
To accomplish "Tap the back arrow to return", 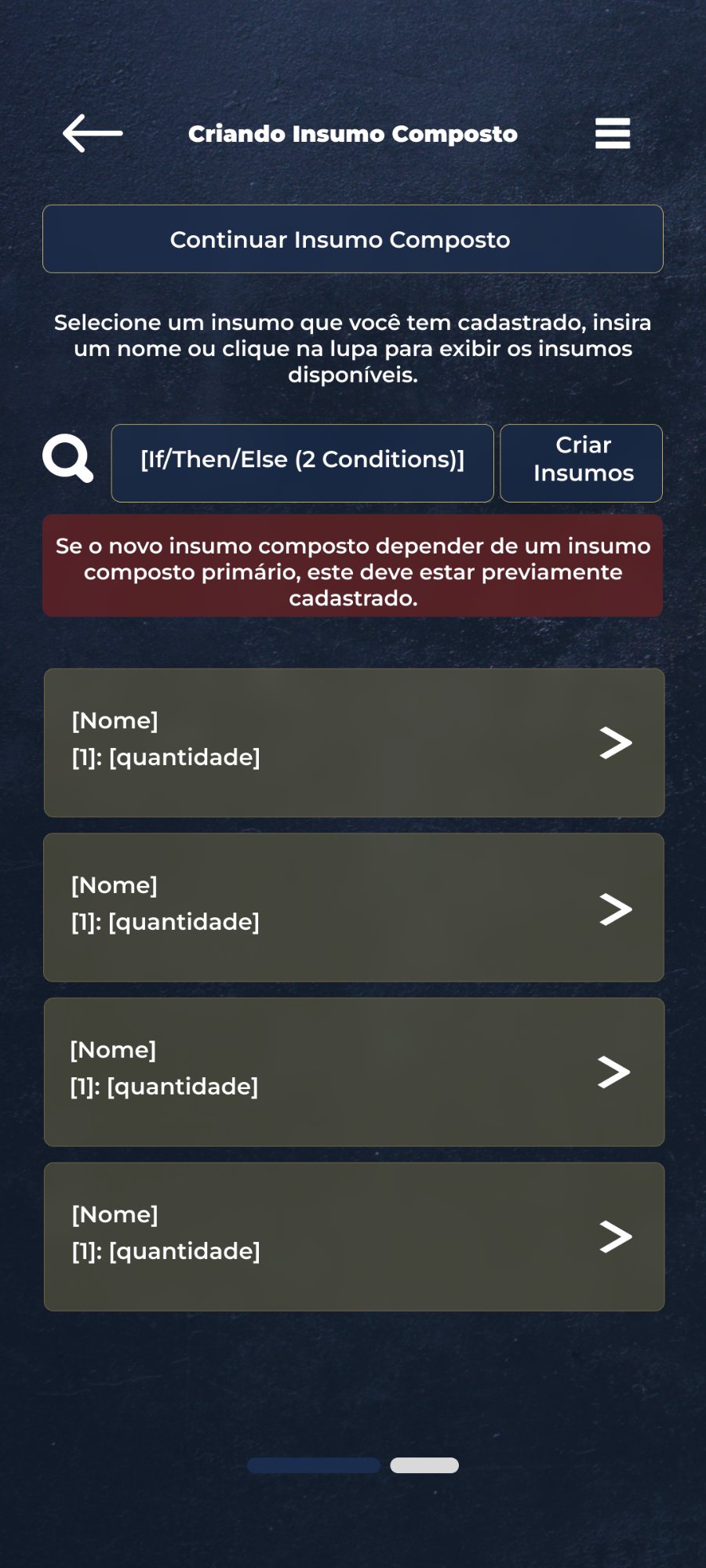I will pyautogui.click(x=92, y=133).
